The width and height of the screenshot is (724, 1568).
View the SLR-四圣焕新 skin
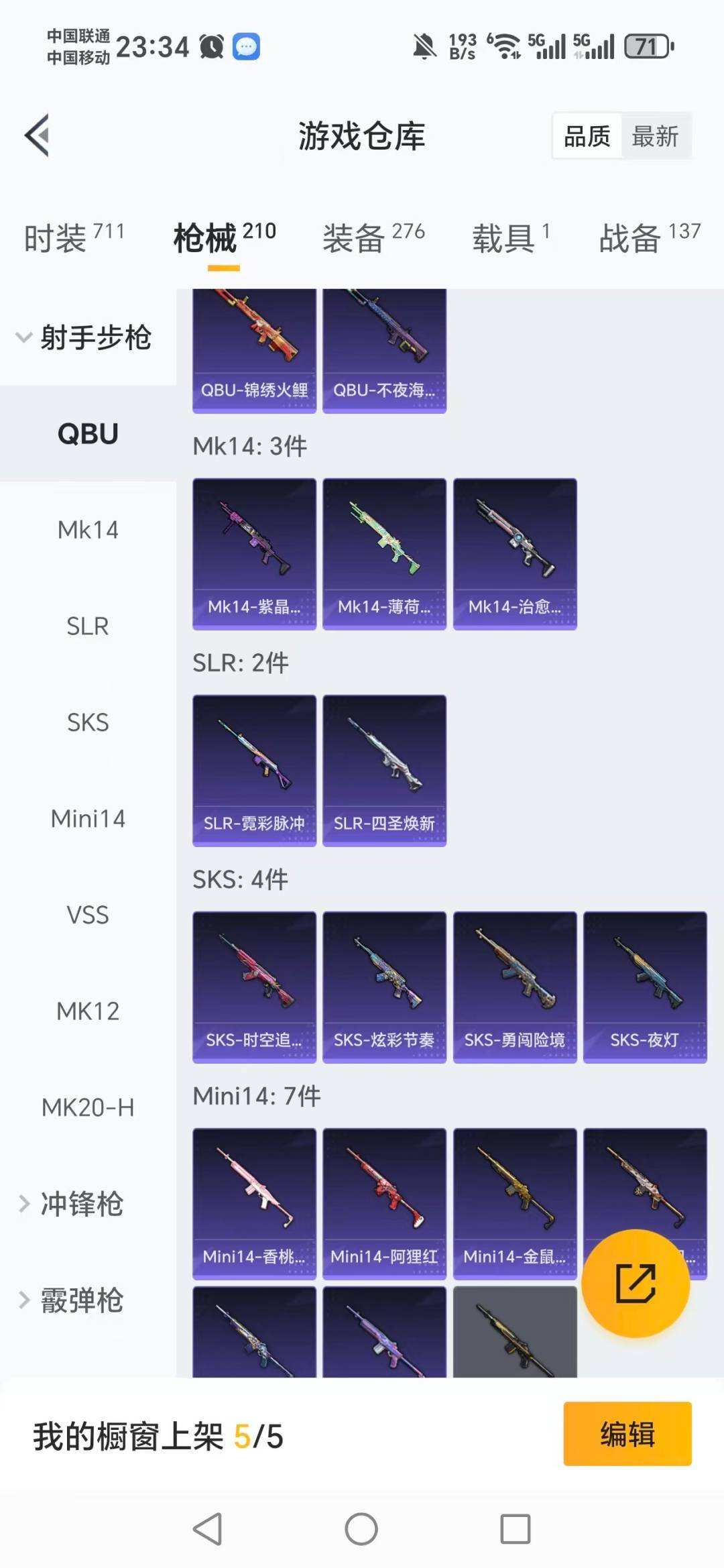pyautogui.click(x=384, y=770)
